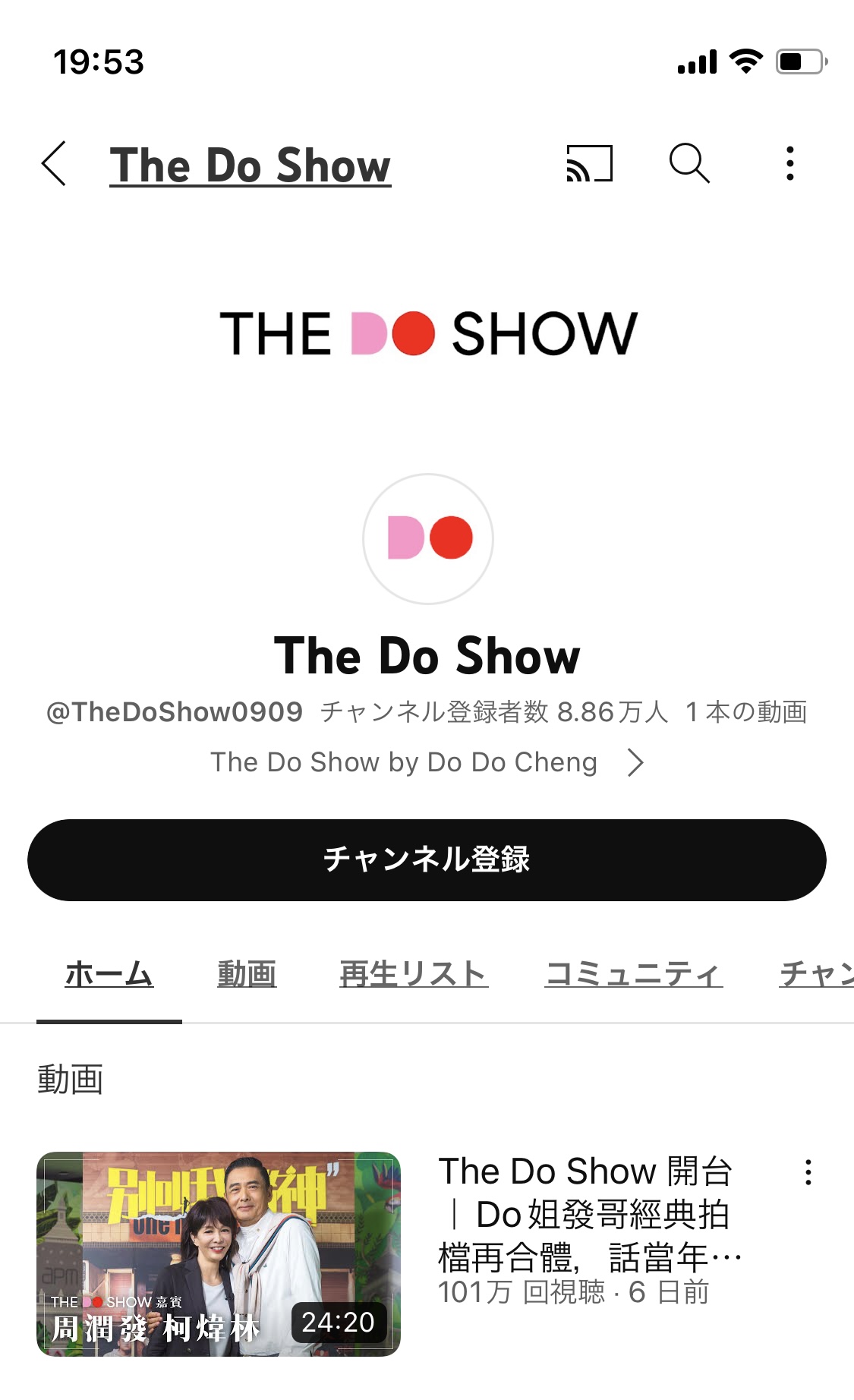The width and height of the screenshot is (854, 1400).
Task: Switch to the 再生リスト tab
Action: [414, 974]
